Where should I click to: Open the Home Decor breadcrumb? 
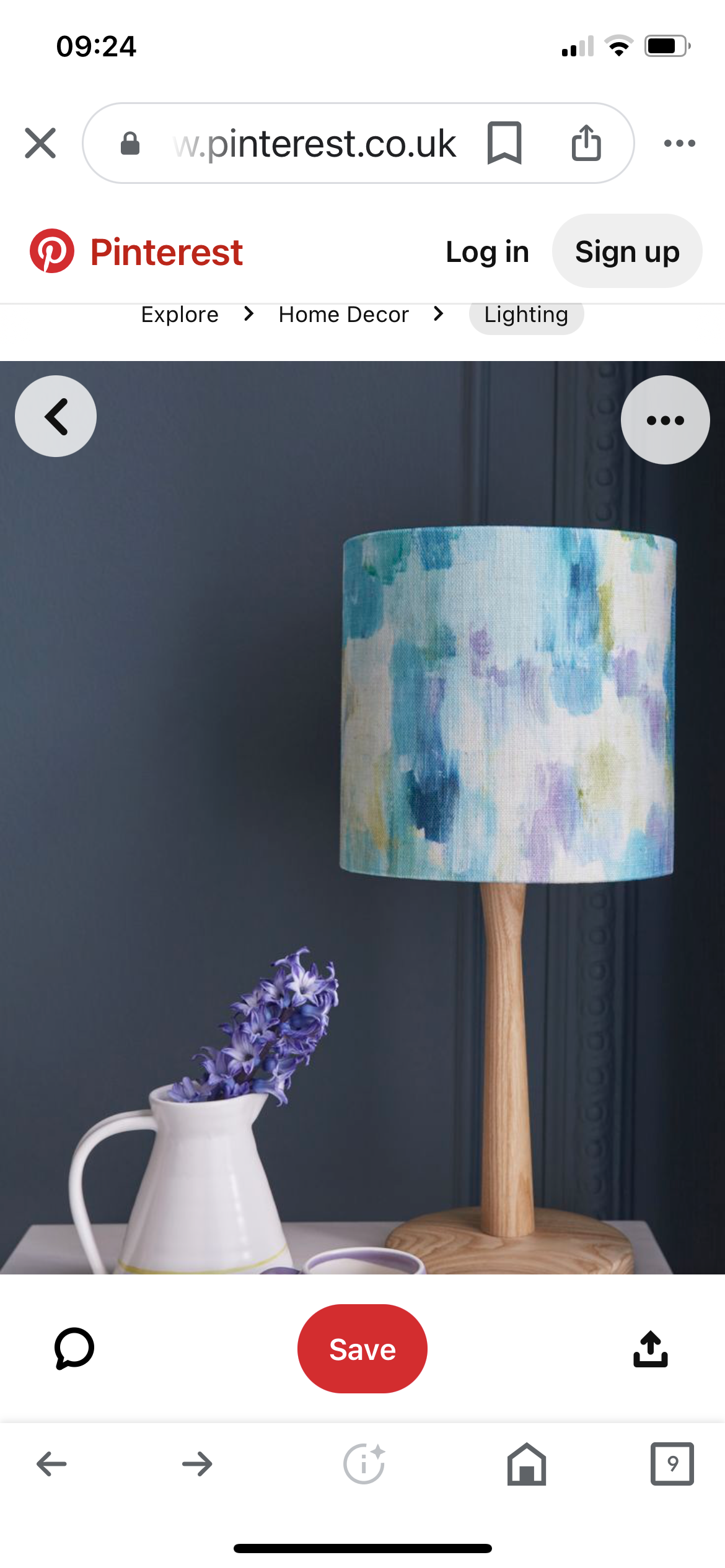[343, 315]
